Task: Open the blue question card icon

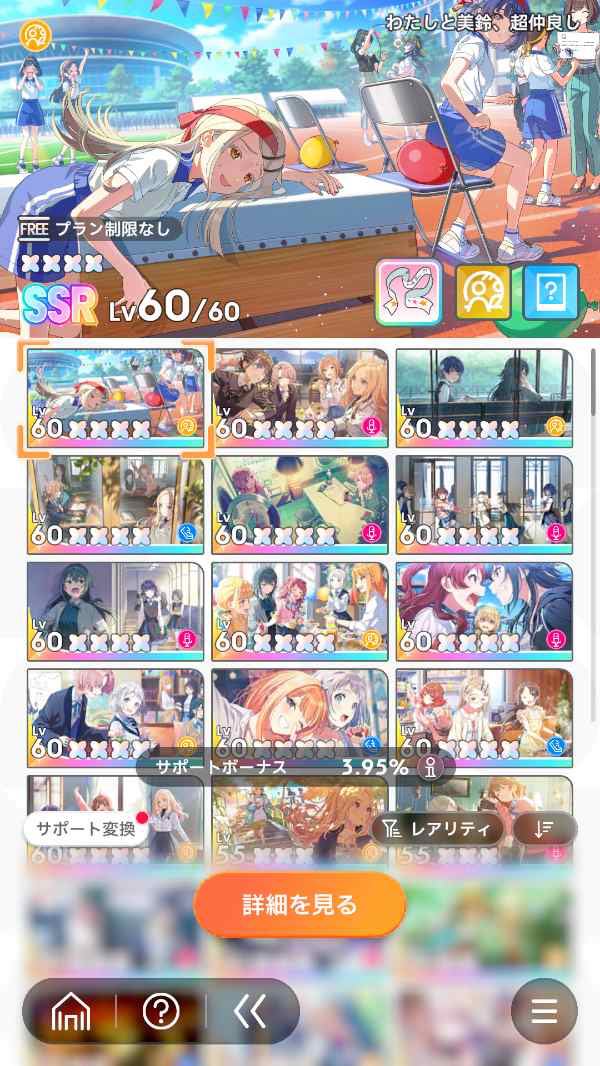Action: click(x=551, y=291)
